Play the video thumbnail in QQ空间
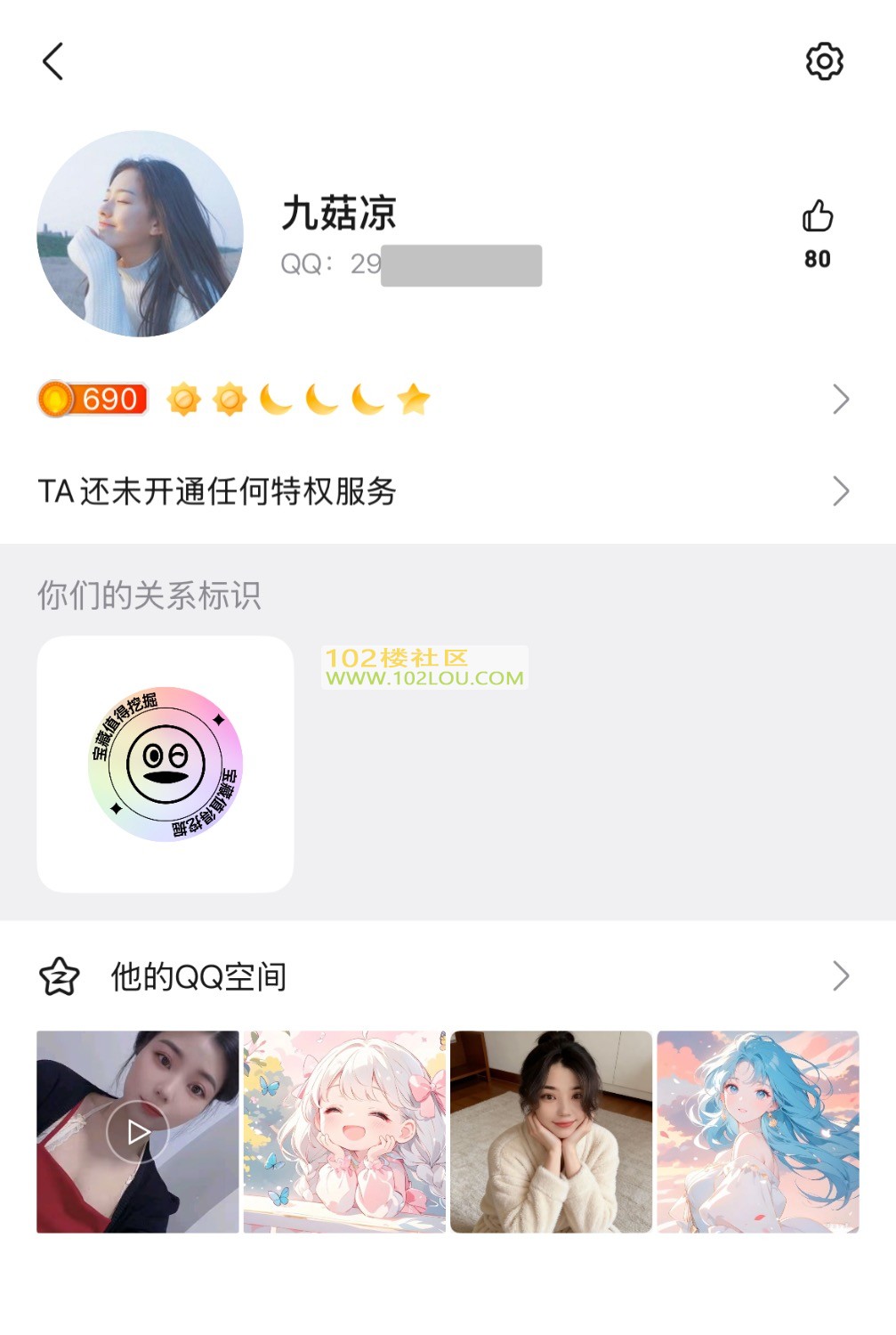The height and width of the screenshot is (1335, 896). (138, 1132)
